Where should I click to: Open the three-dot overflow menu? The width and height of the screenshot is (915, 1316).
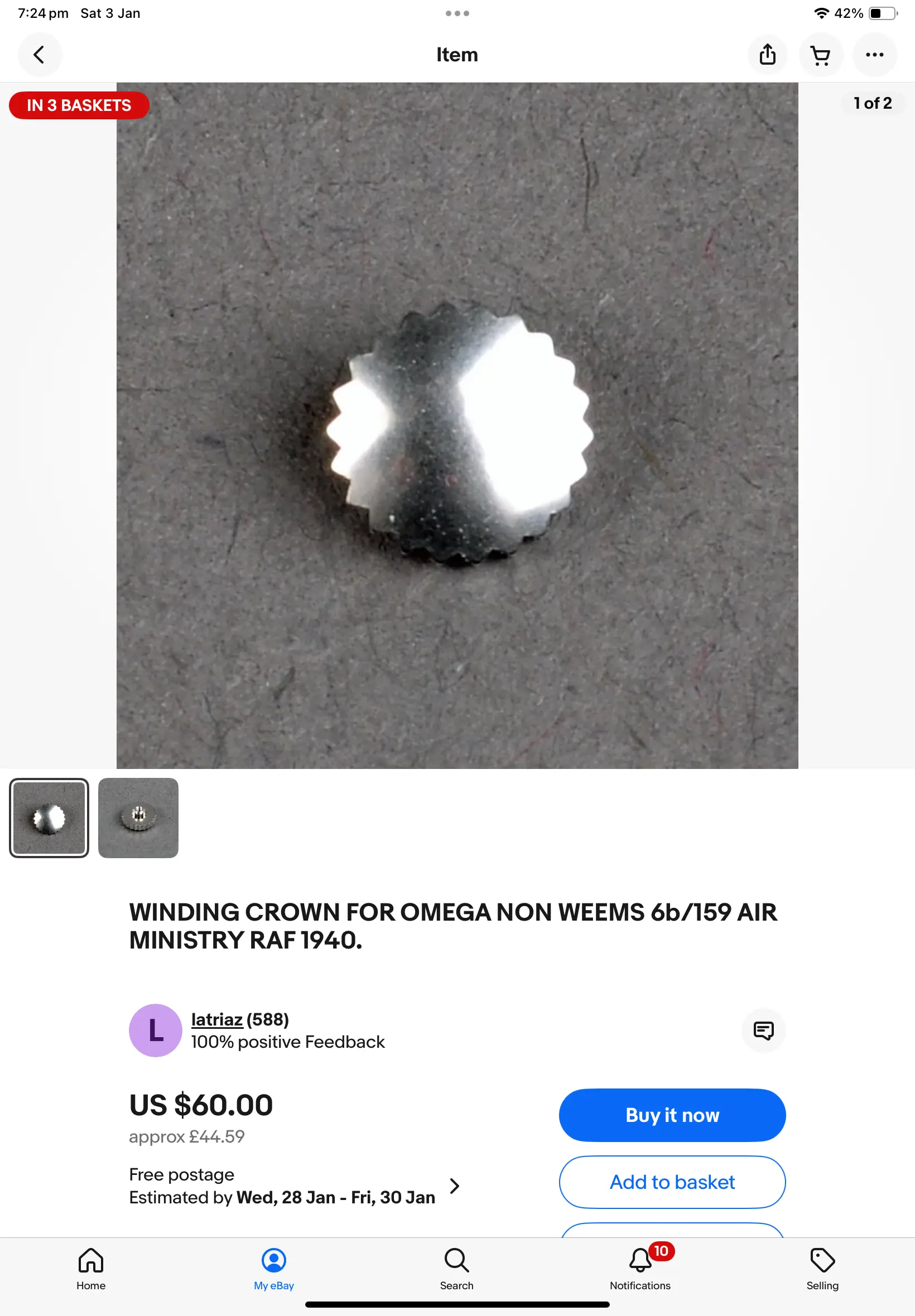(x=874, y=55)
